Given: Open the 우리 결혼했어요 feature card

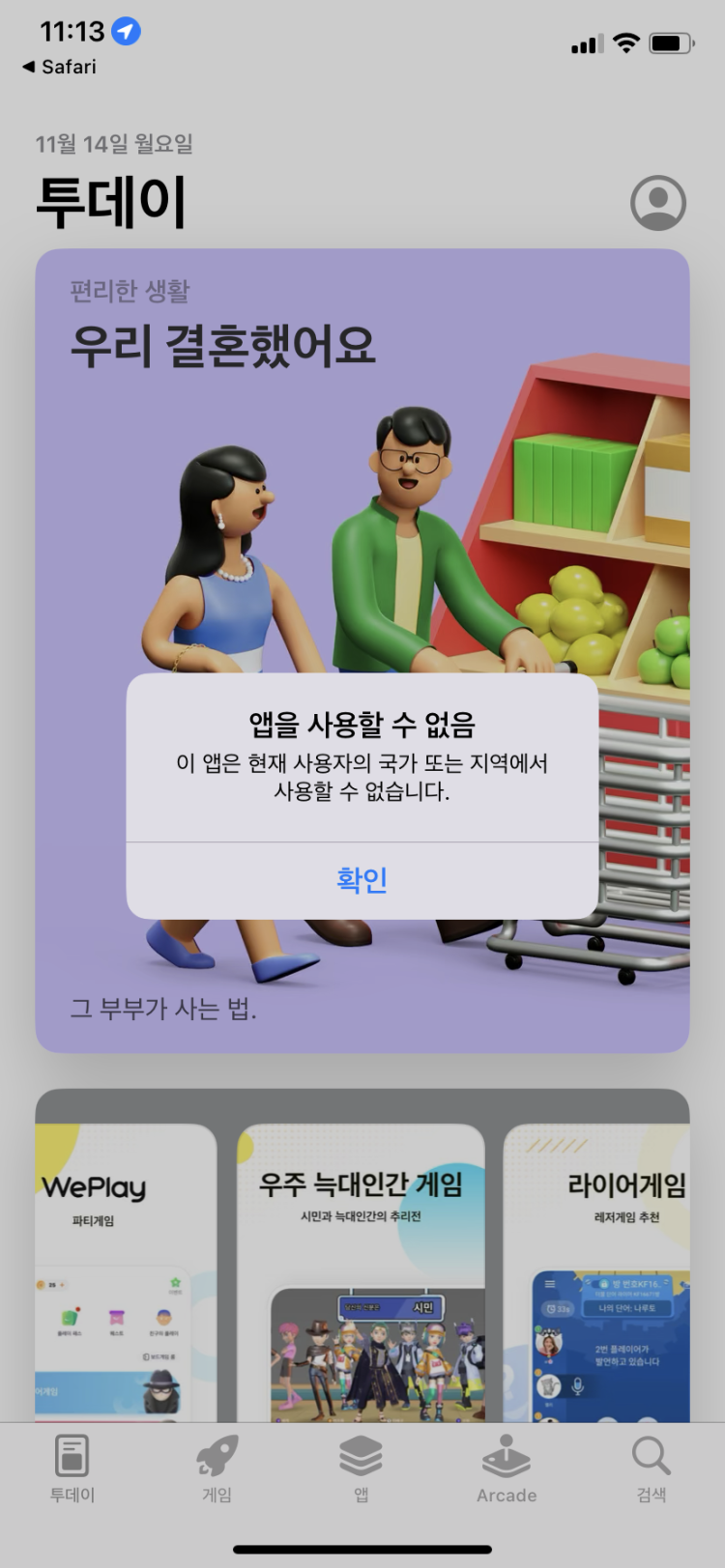Looking at the screenshot, I should click(362, 483).
